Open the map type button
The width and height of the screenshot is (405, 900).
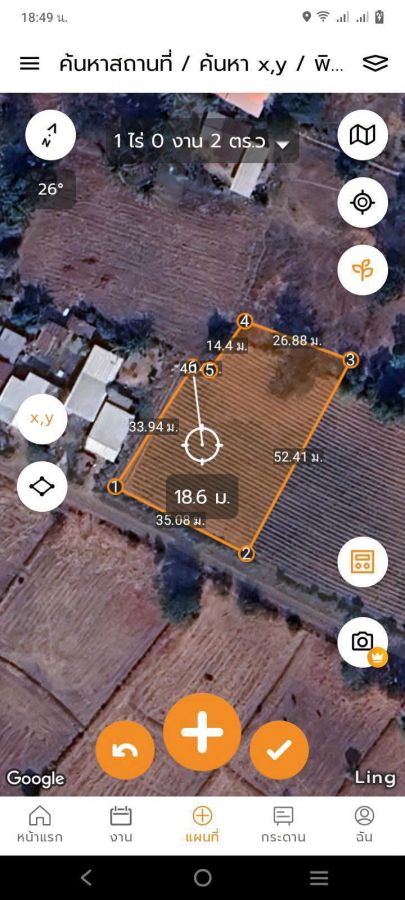click(363, 135)
